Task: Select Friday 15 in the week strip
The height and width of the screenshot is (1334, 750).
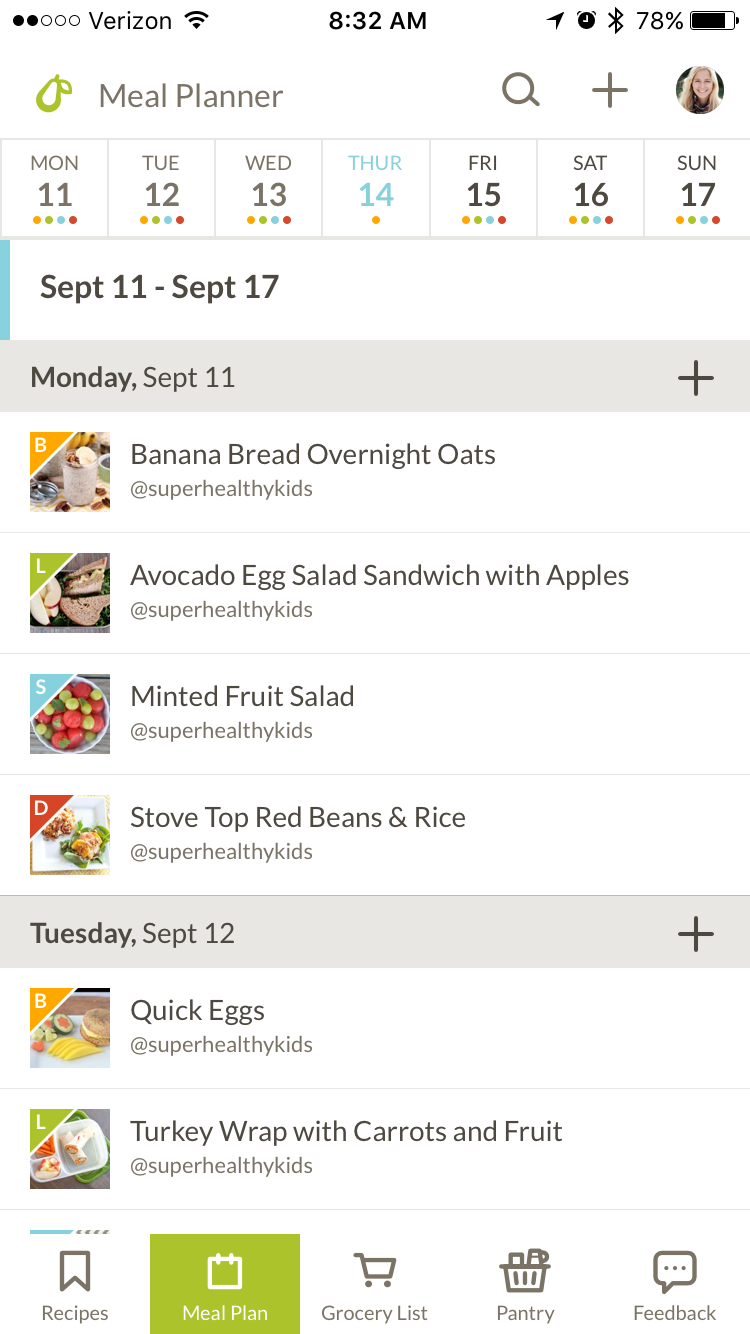Action: pyautogui.click(x=484, y=188)
